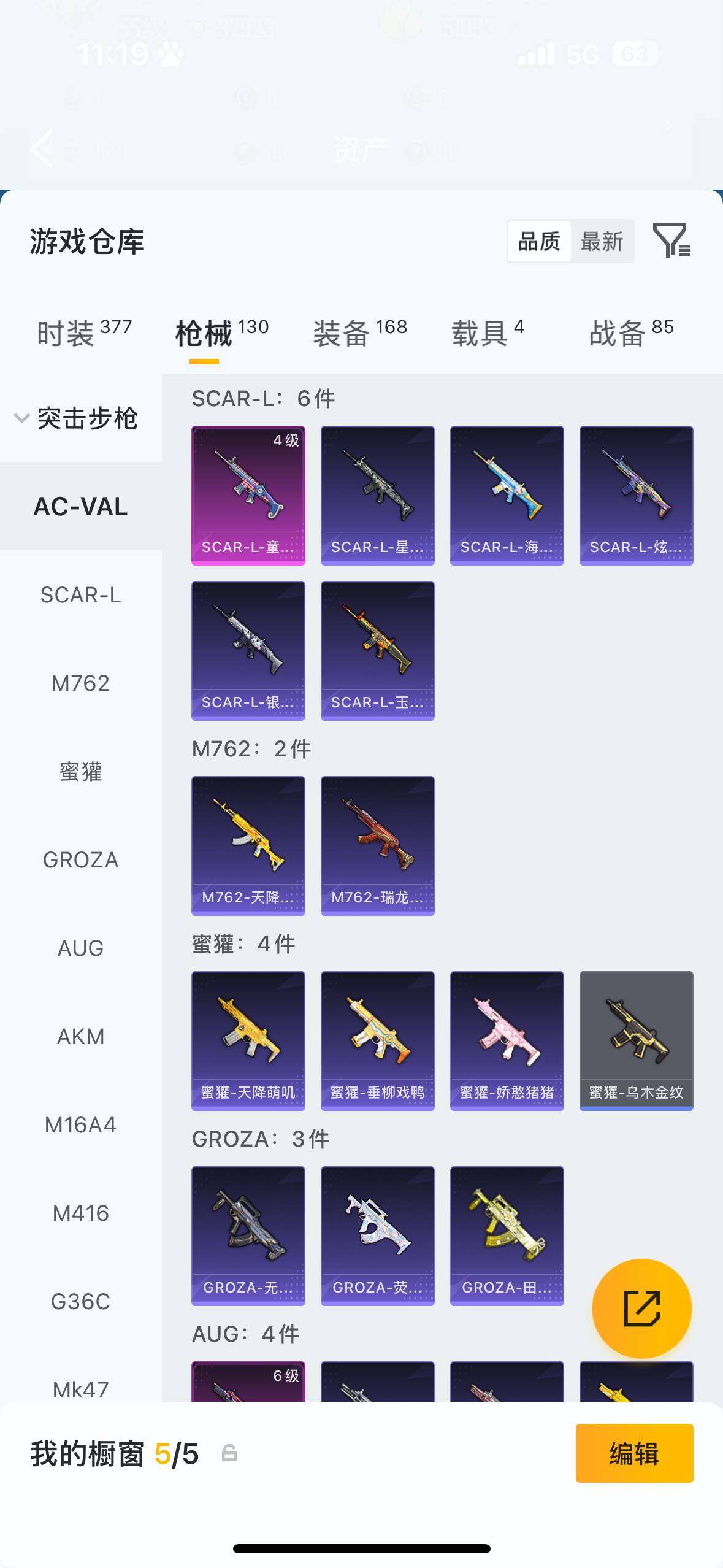723x1568 pixels.
Task: Sort items by 最新
Action: click(602, 242)
